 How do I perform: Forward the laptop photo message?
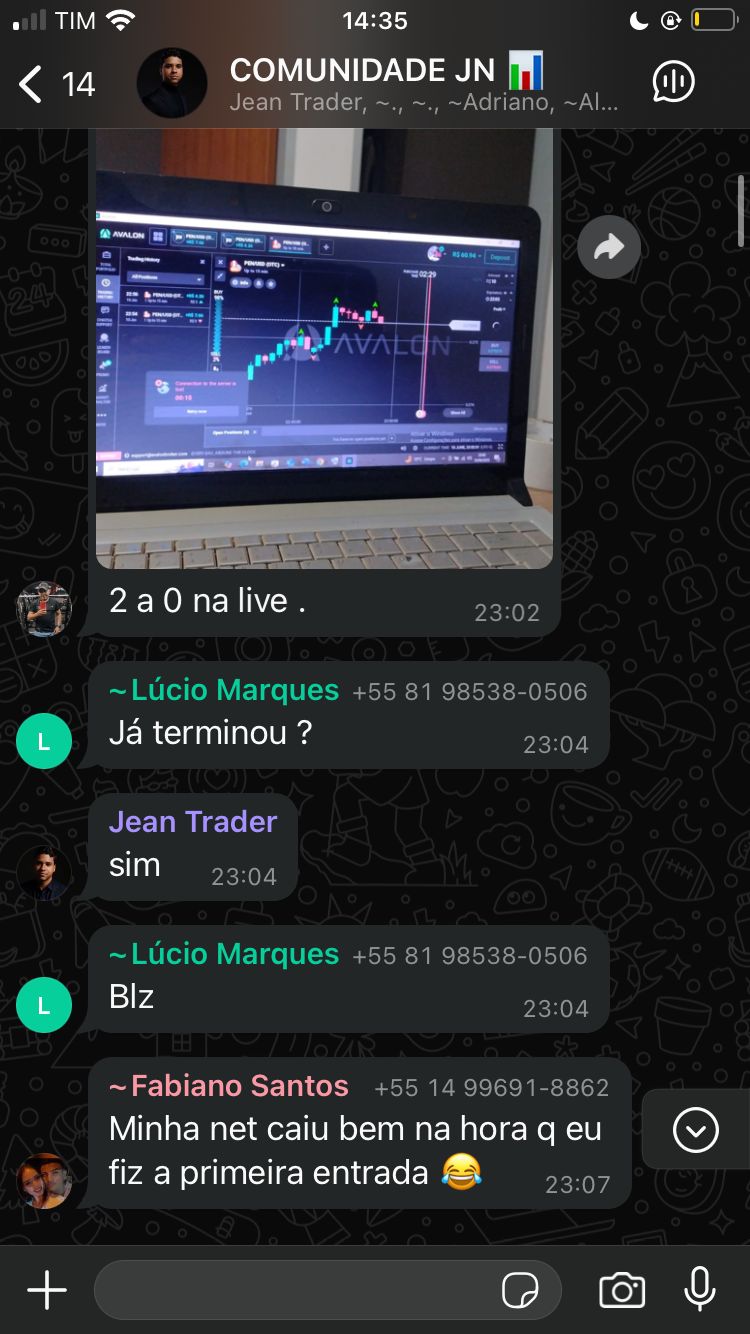608,246
